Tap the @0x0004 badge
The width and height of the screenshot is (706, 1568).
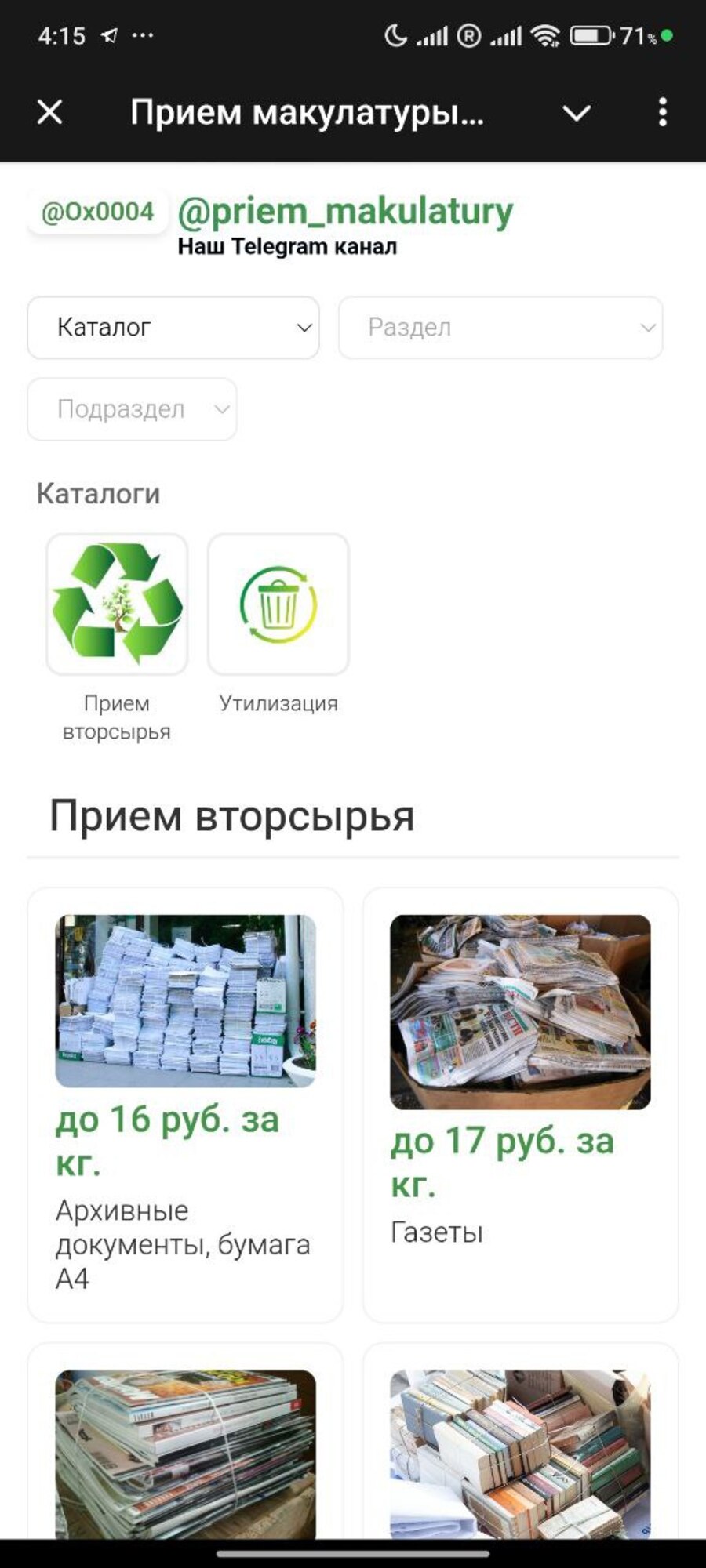pyautogui.click(x=97, y=212)
